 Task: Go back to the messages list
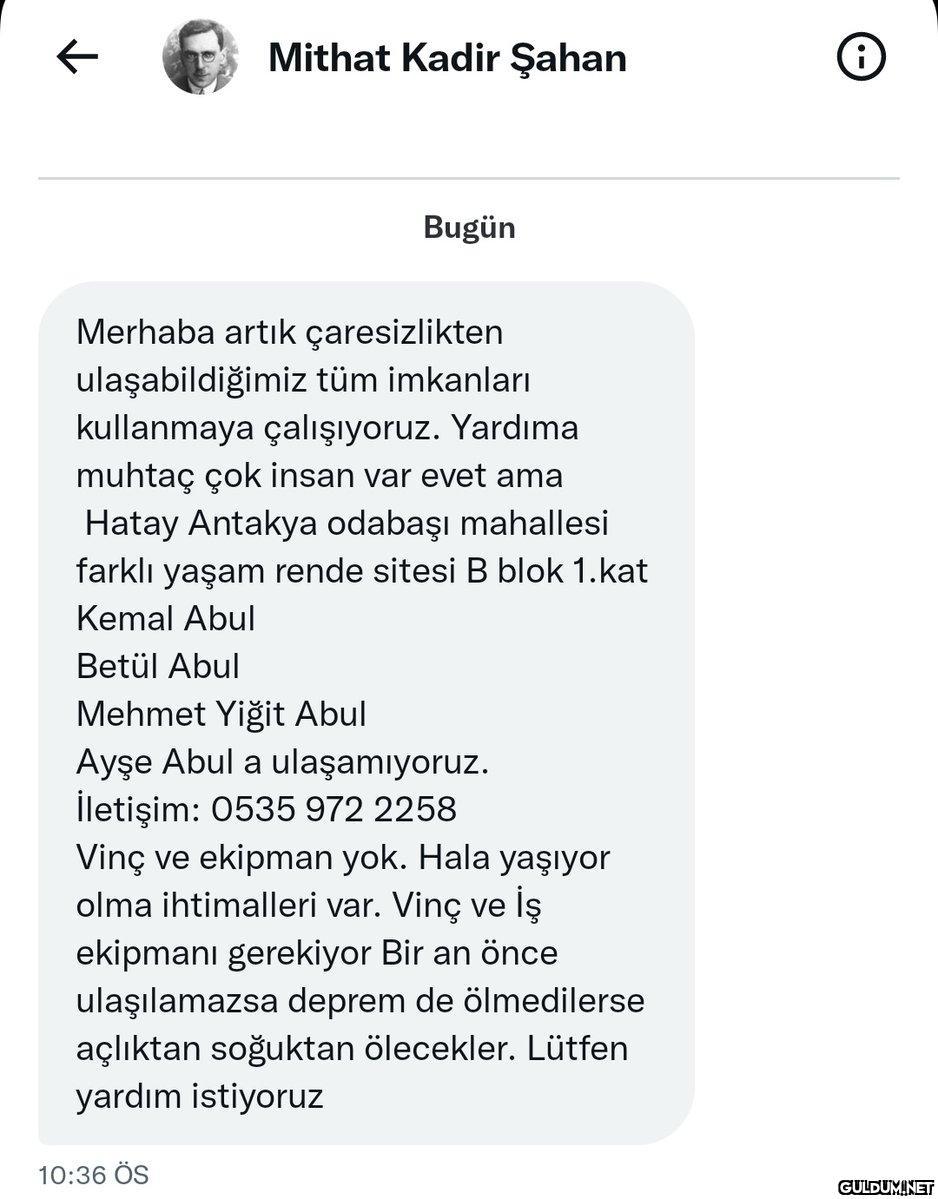(77, 58)
